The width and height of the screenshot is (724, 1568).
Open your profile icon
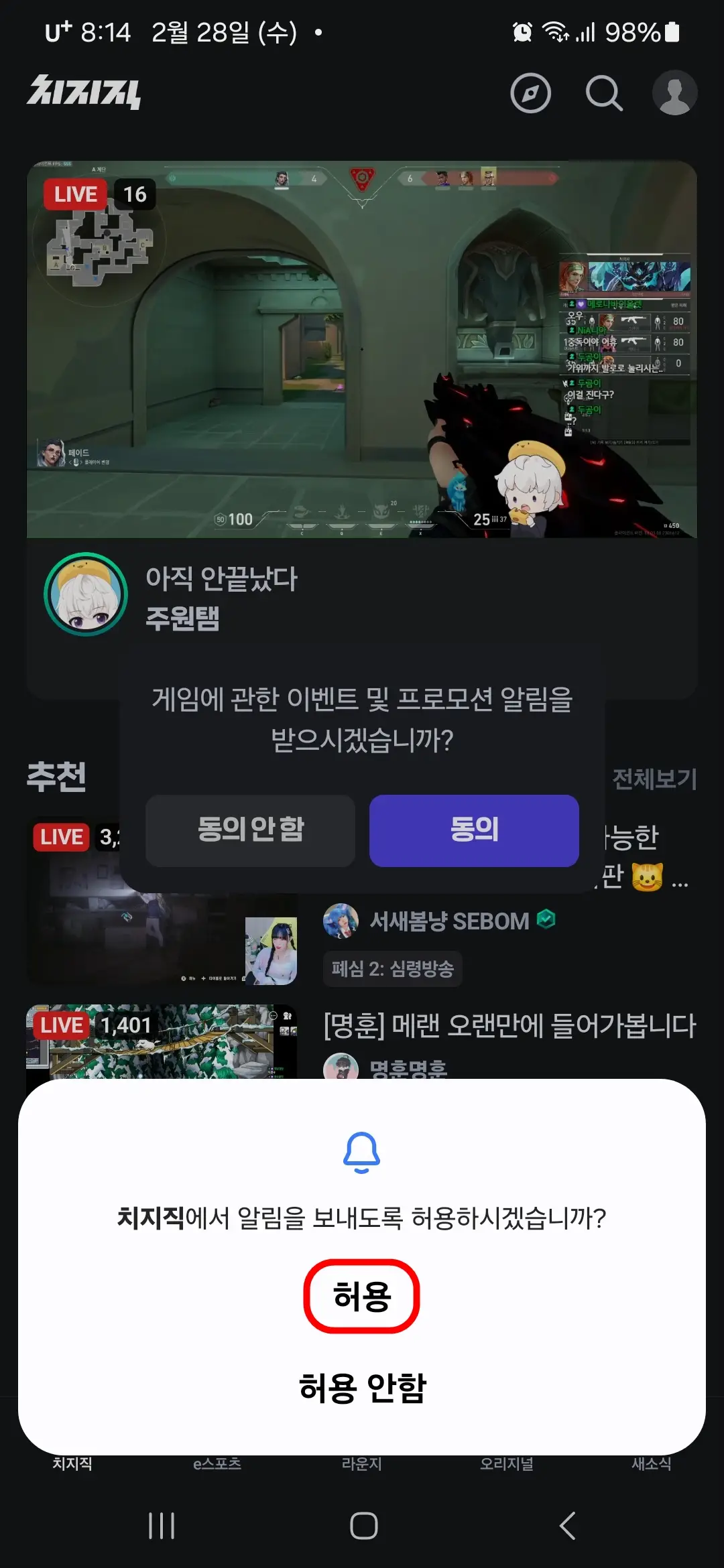pyautogui.click(x=674, y=93)
